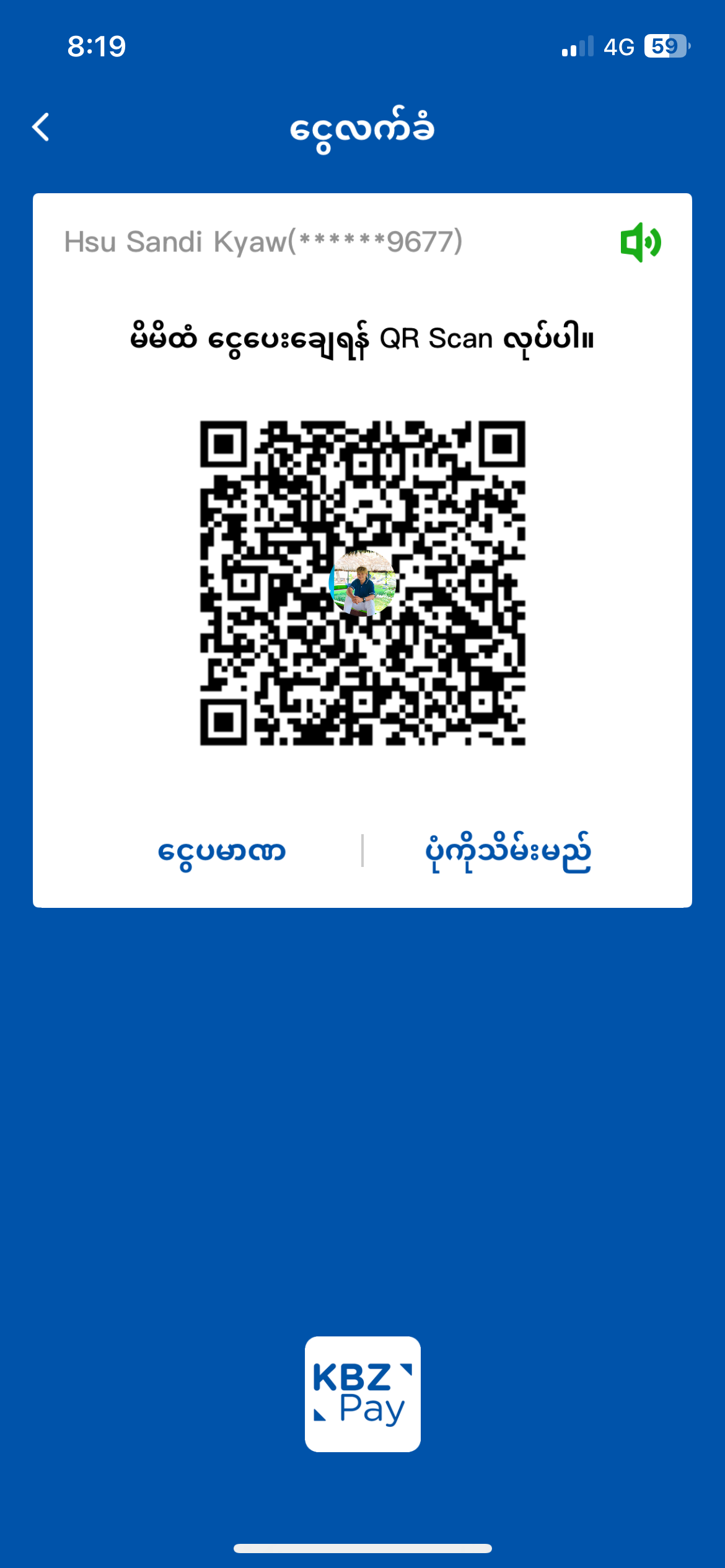Tap ပုံကိုသိမ်းမည် to save the QR image
The width and height of the screenshot is (725, 1568).
point(507,852)
